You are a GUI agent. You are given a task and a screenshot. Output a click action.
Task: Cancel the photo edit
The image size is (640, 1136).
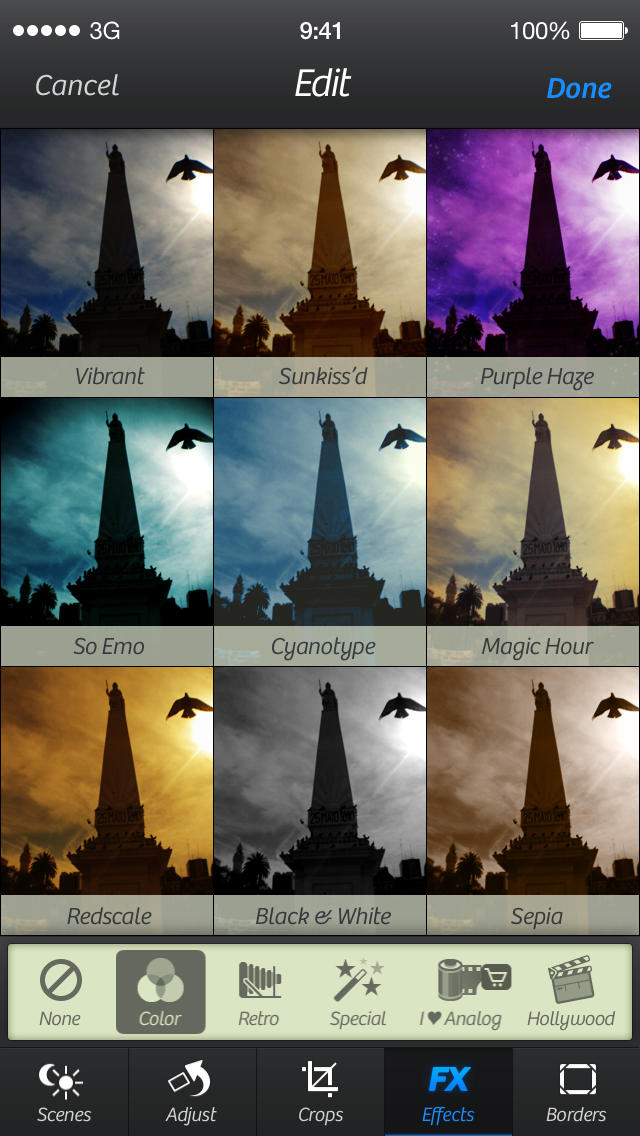pyautogui.click(x=77, y=86)
